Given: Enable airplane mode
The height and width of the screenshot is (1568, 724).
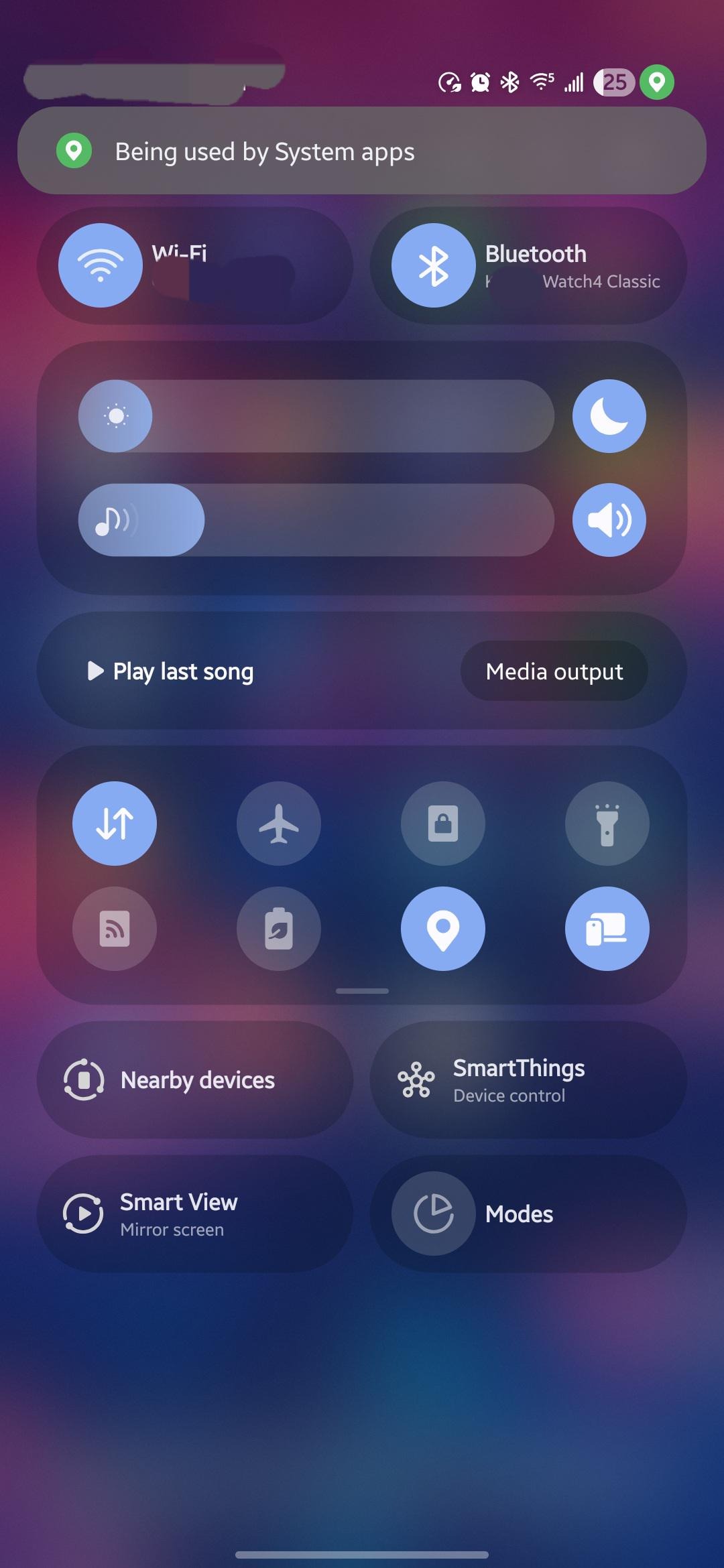Looking at the screenshot, I should (x=279, y=824).
